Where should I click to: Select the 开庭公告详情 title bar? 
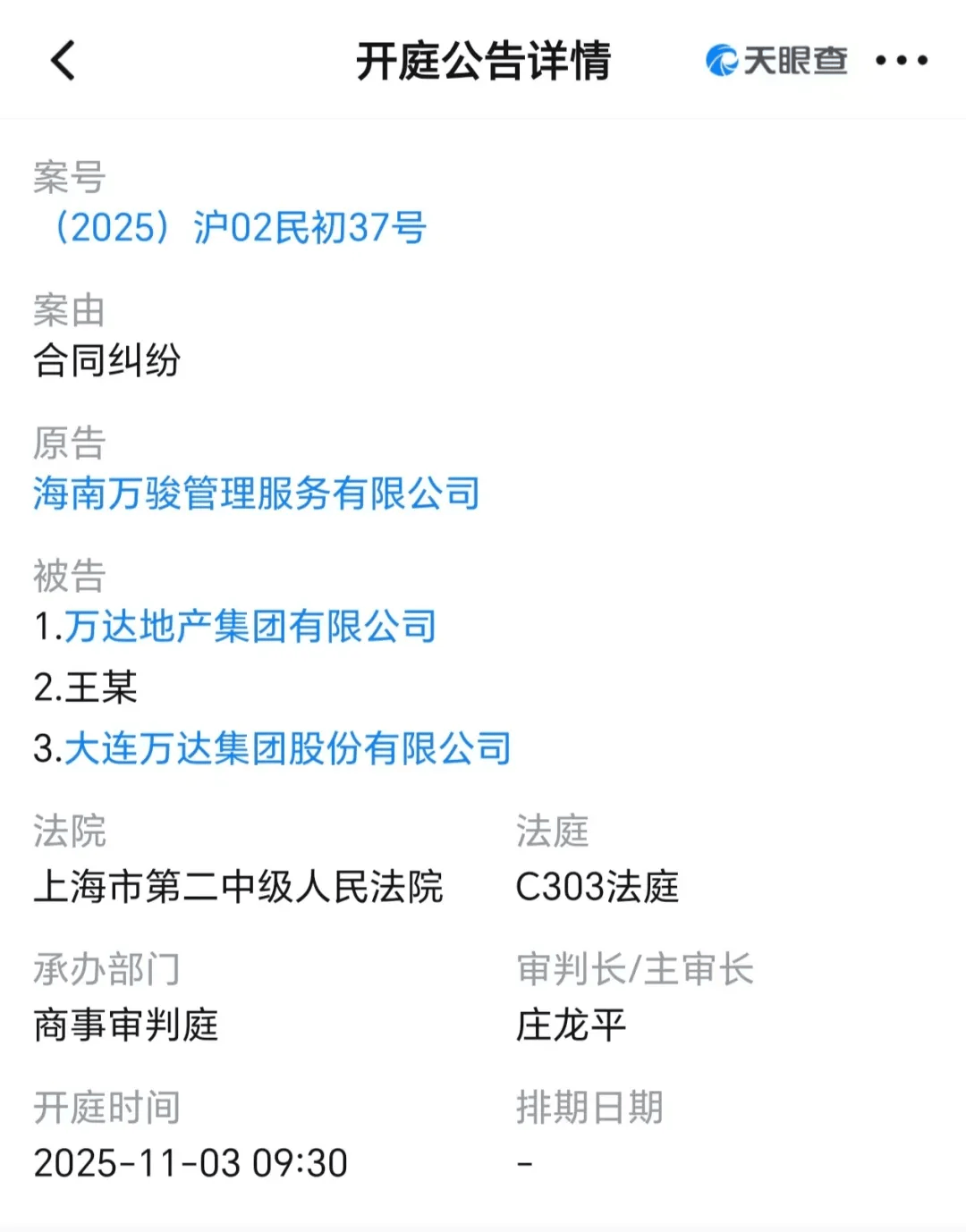[x=483, y=61]
